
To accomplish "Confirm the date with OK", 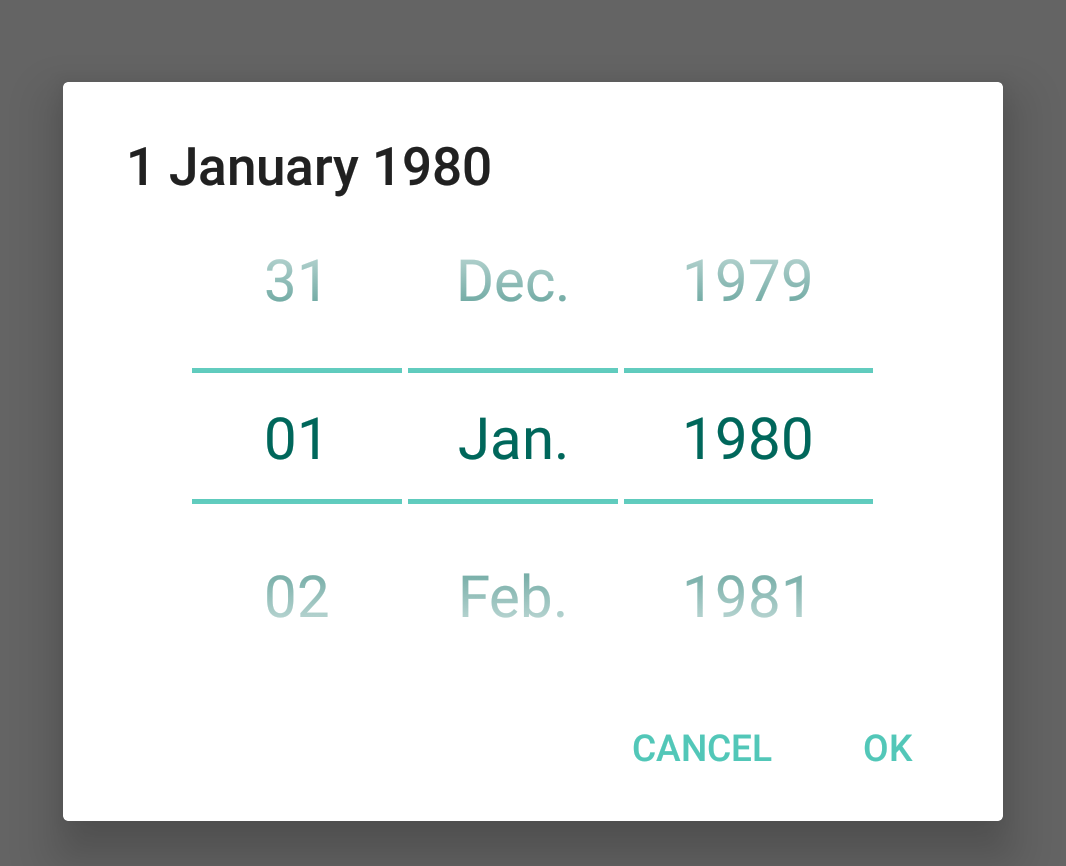I will pyautogui.click(x=887, y=748).
